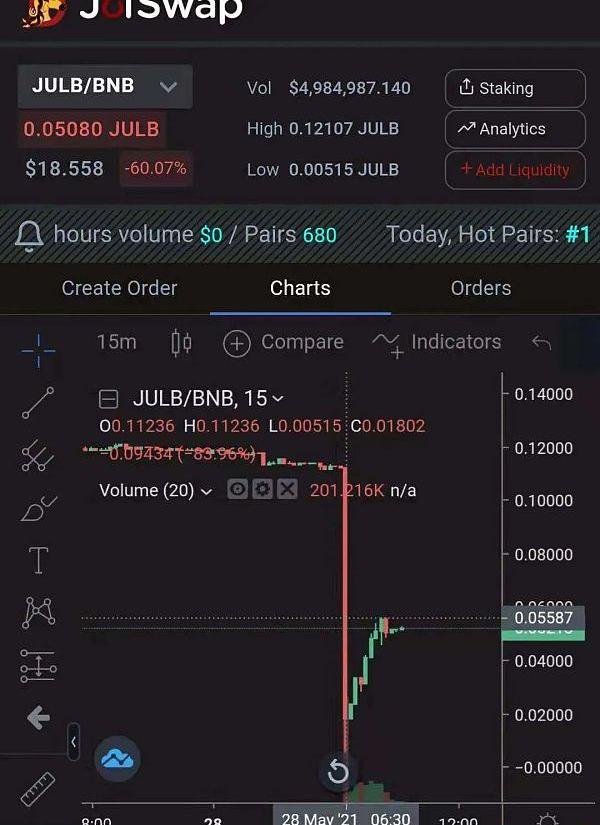
Task: Select the Charts tab
Action: click(300, 288)
